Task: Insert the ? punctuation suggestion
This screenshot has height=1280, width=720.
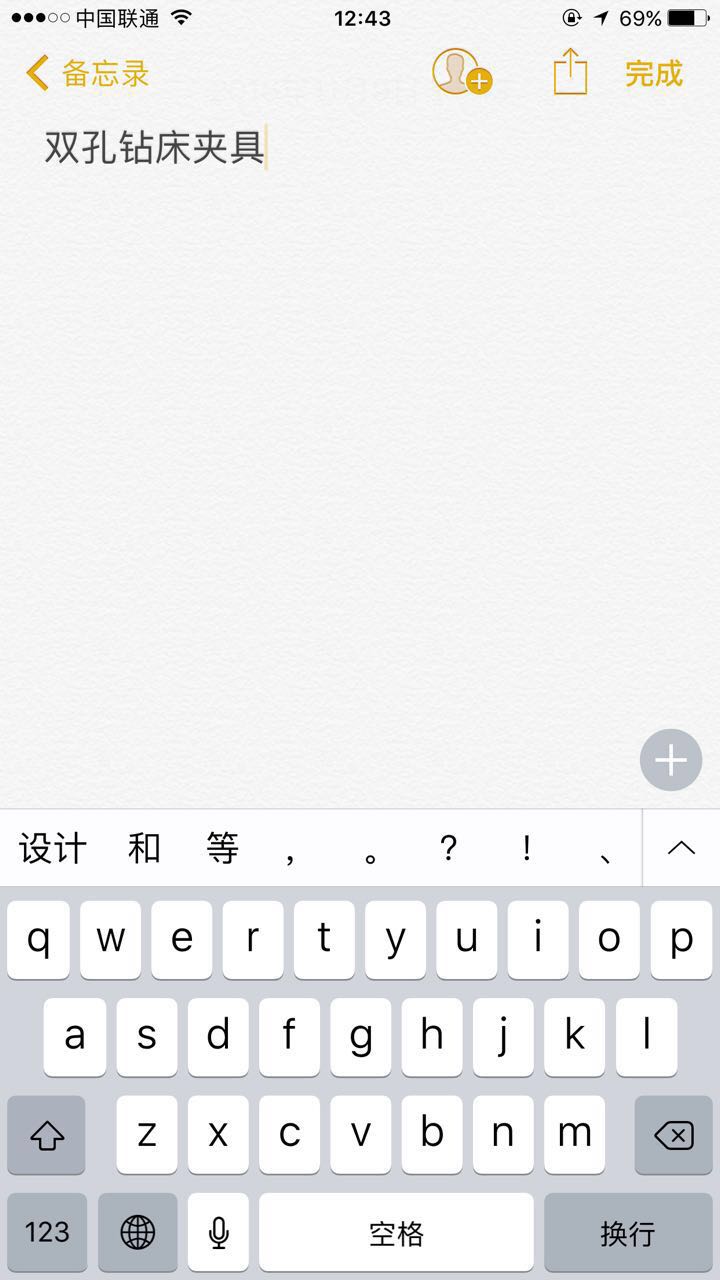Action: (448, 849)
